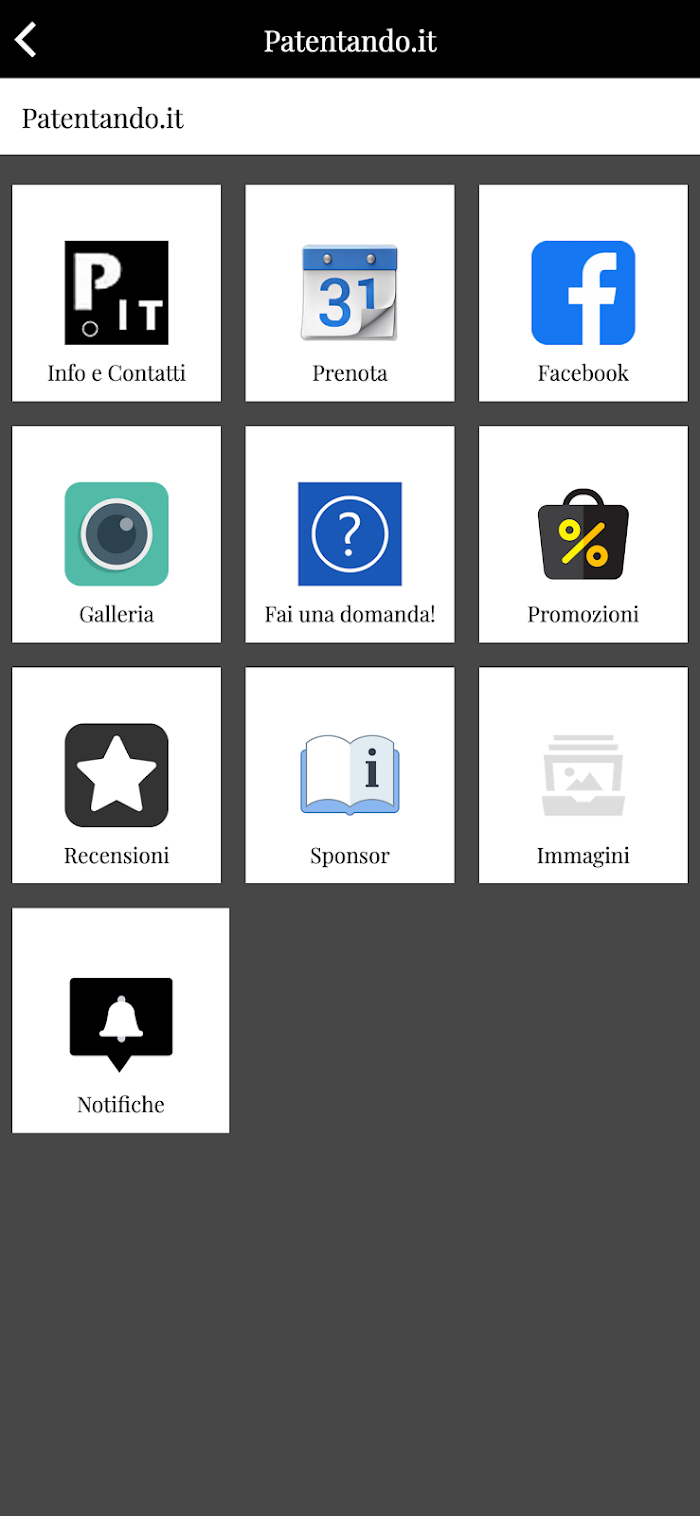This screenshot has width=700, height=1516.
Task: Browse the Immagini tile
Action: click(583, 775)
